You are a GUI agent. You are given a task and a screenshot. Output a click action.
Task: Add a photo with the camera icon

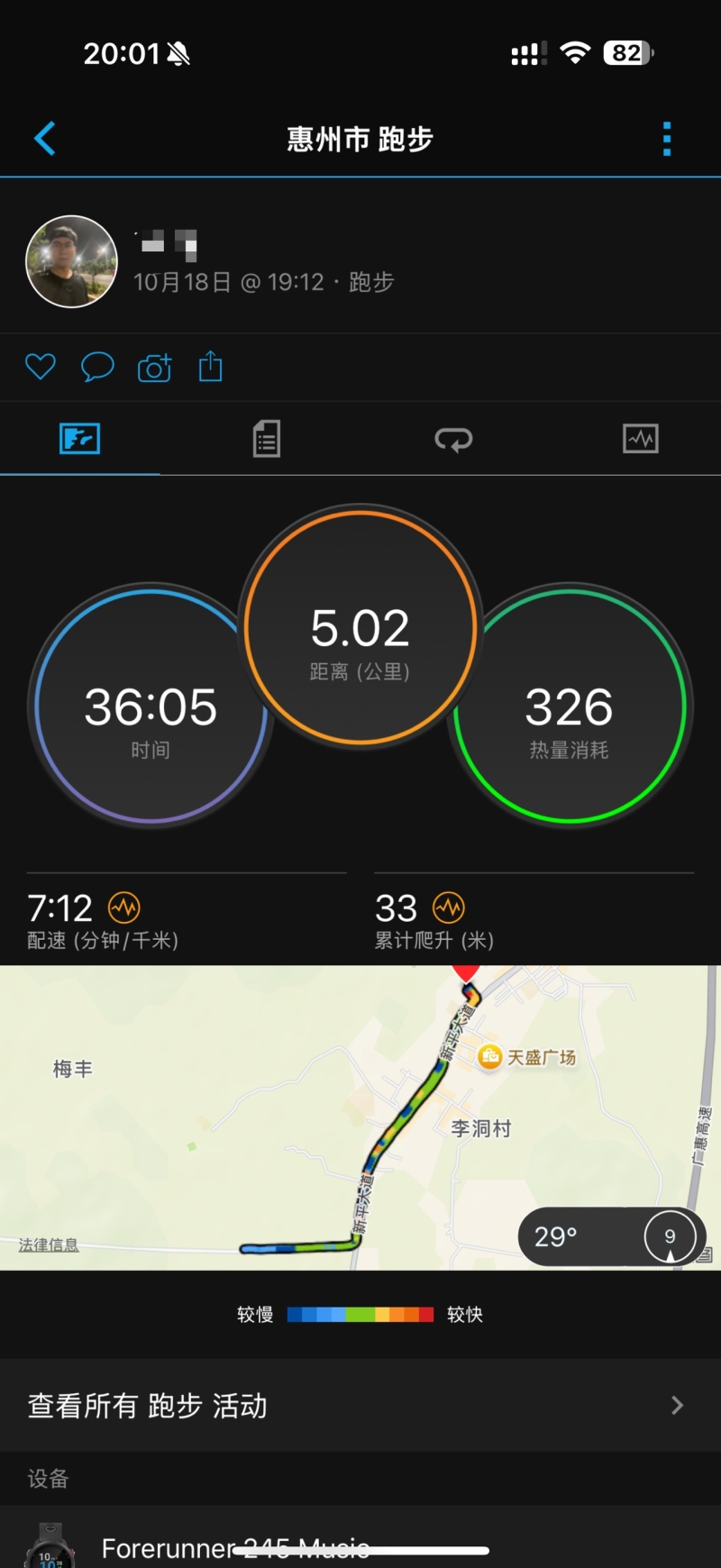pyautogui.click(x=154, y=368)
